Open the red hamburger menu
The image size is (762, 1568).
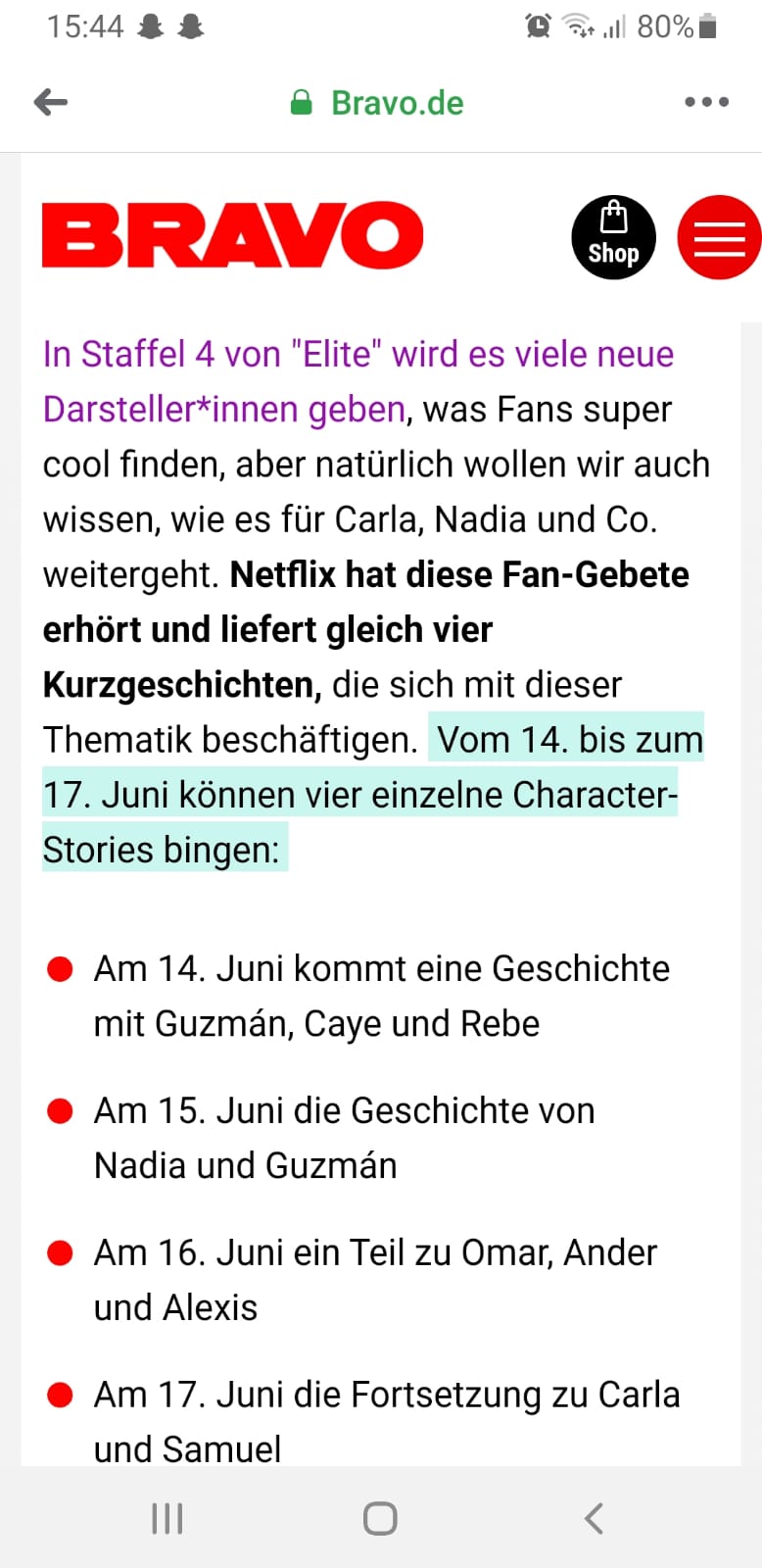pos(719,237)
